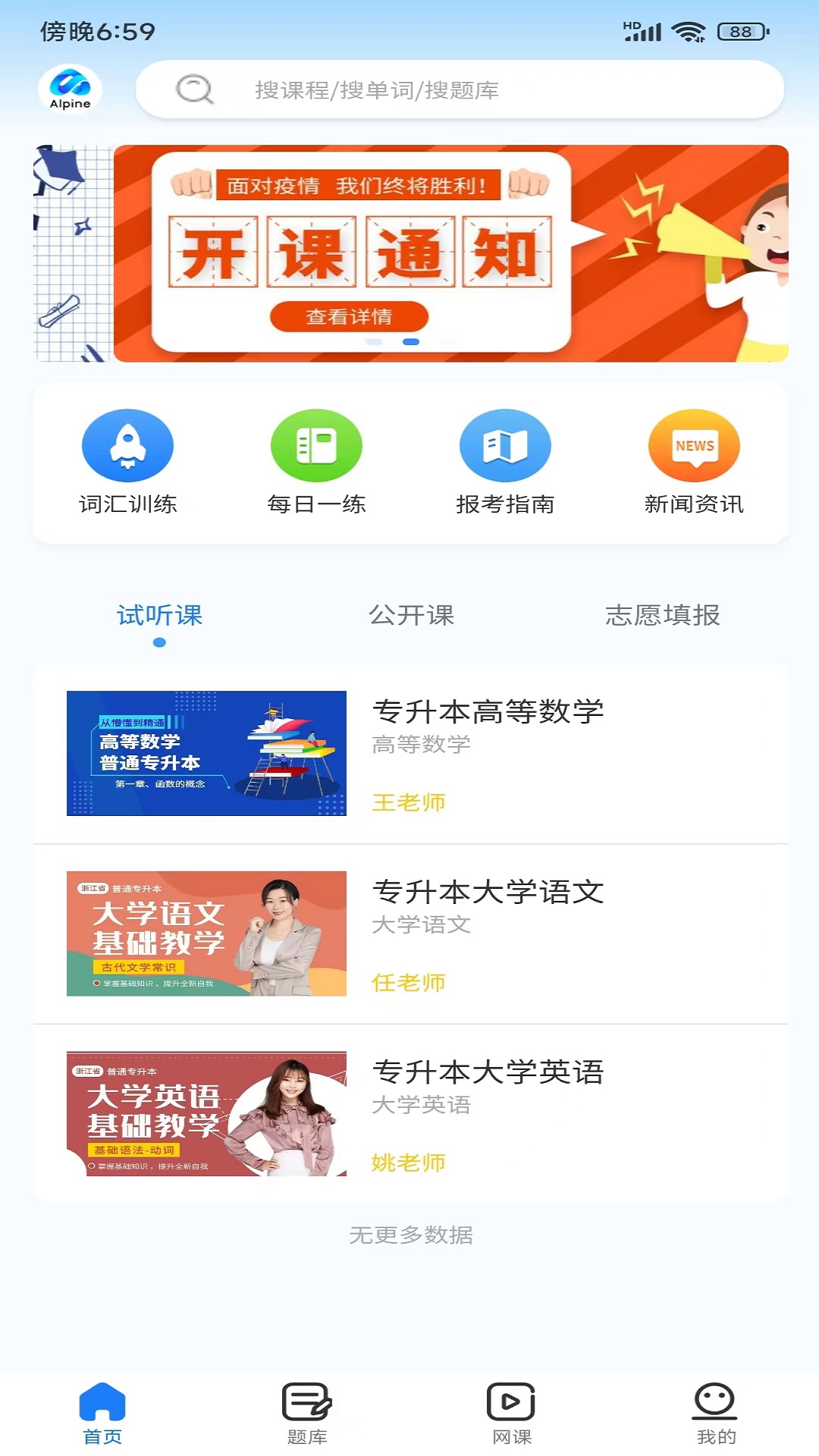This screenshot has height=1456, width=819.
Task: Select the 试听课 tab
Action: click(159, 617)
